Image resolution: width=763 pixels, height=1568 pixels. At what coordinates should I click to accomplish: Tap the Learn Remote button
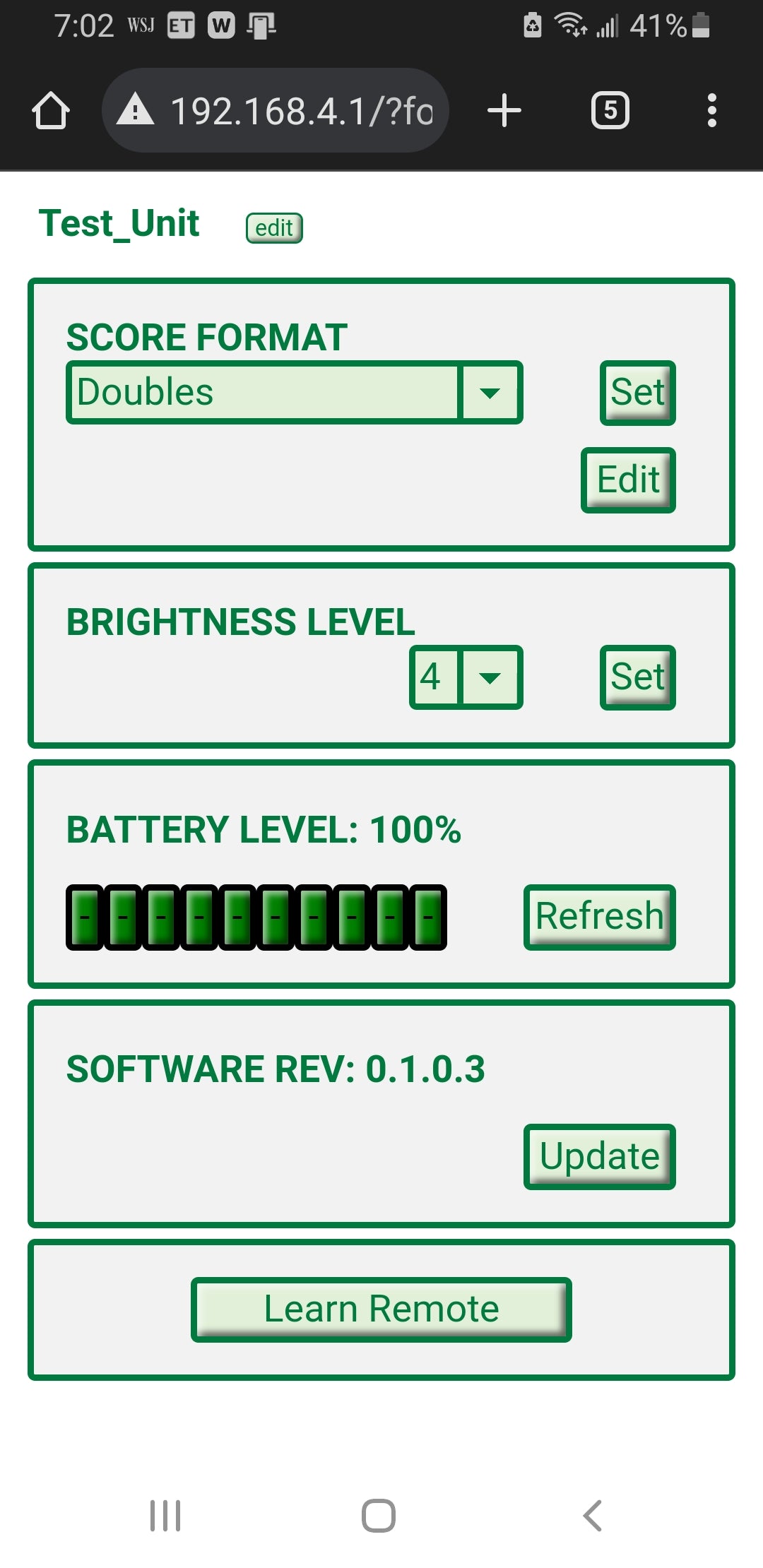coord(381,1309)
